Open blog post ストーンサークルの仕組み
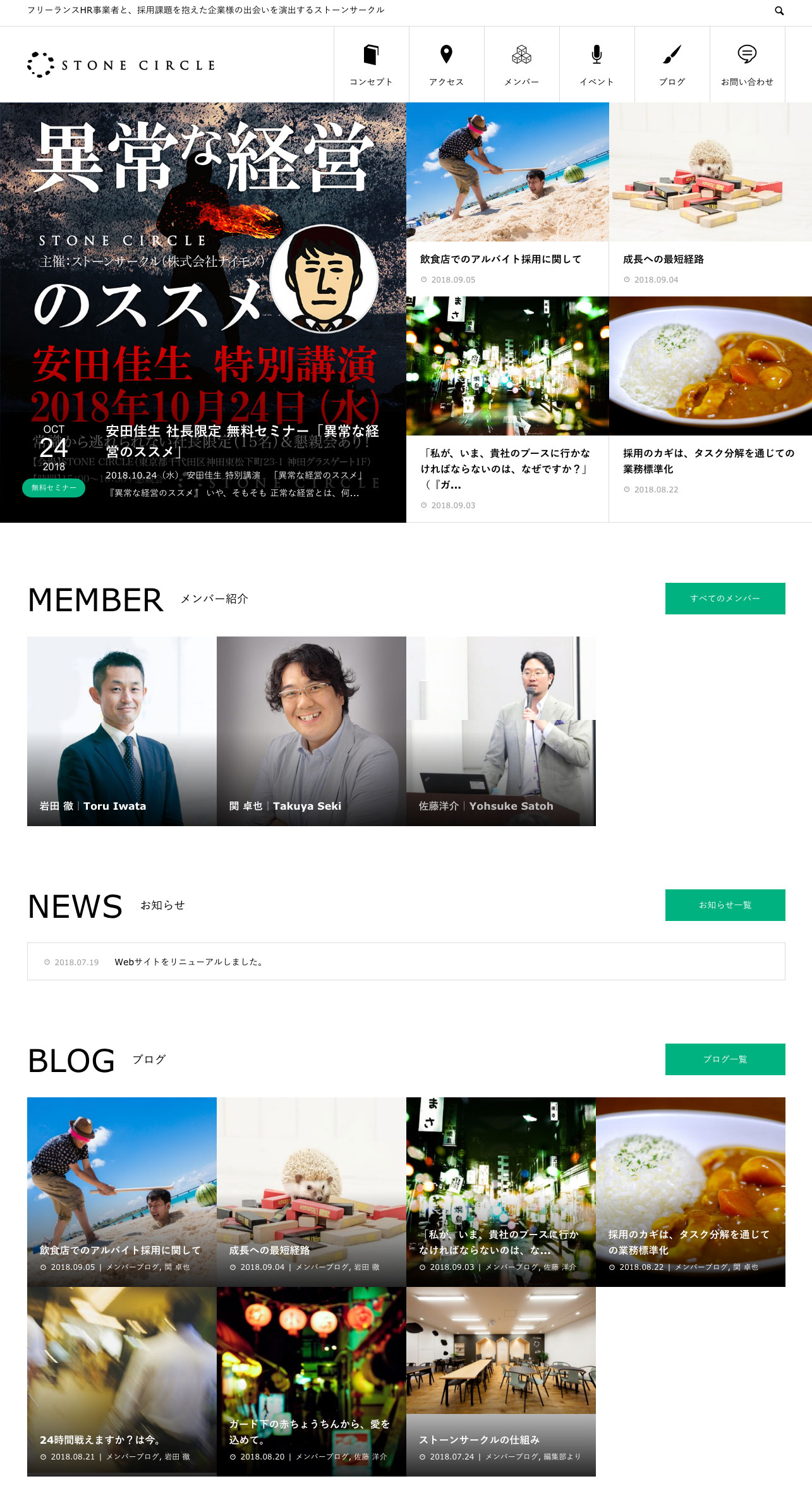The height and width of the screenshot is (1493, 812). 500,1381
